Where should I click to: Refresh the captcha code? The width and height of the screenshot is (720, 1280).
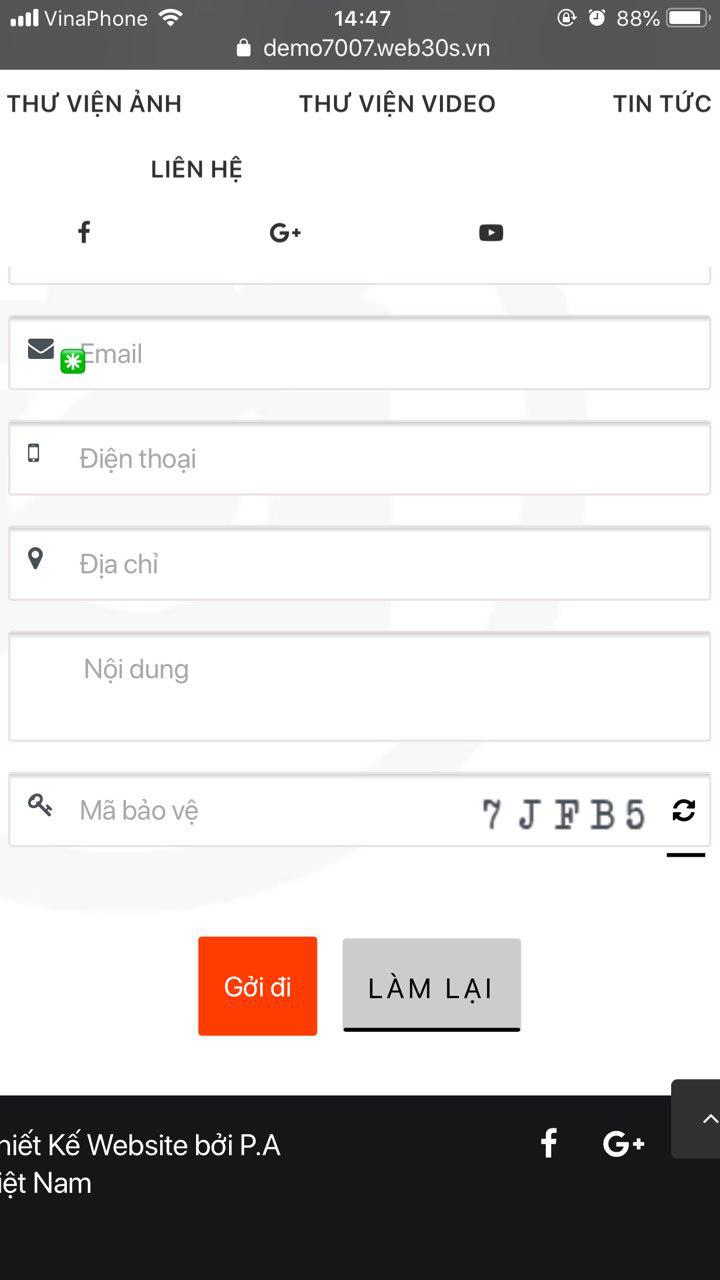pos(684,810)
